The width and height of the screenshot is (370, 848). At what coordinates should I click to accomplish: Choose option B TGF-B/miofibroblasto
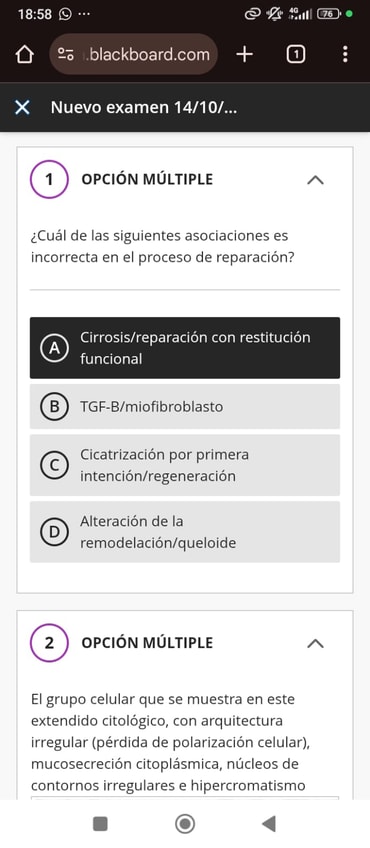(x=185, y=406)
